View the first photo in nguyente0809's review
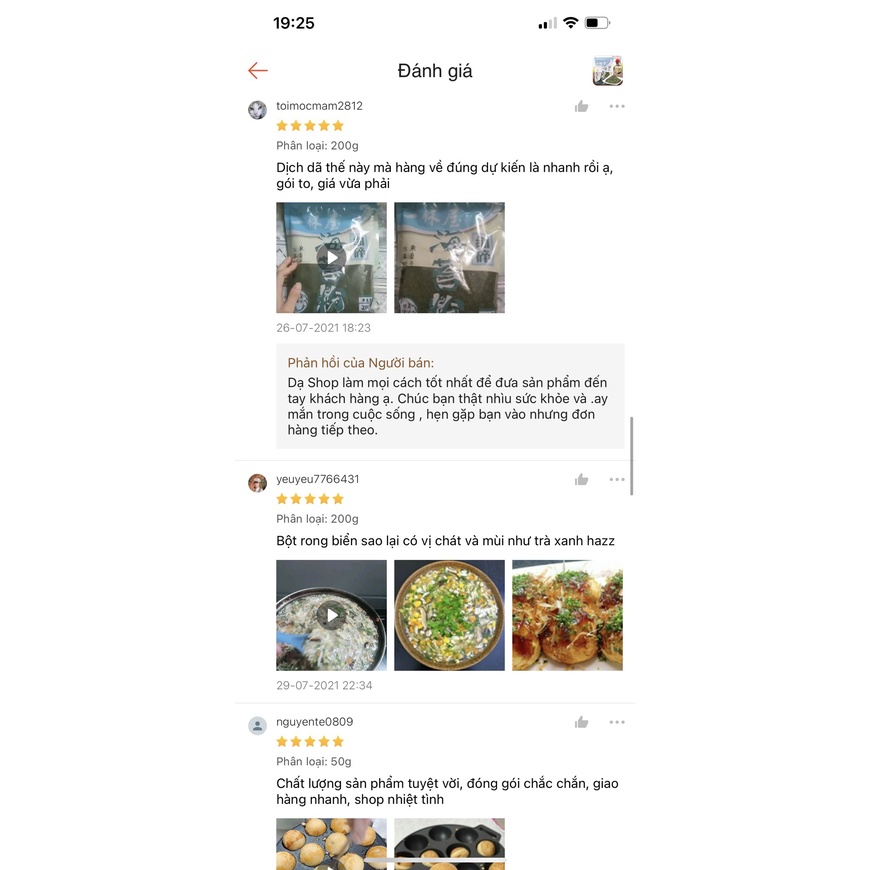 (331, 845)
